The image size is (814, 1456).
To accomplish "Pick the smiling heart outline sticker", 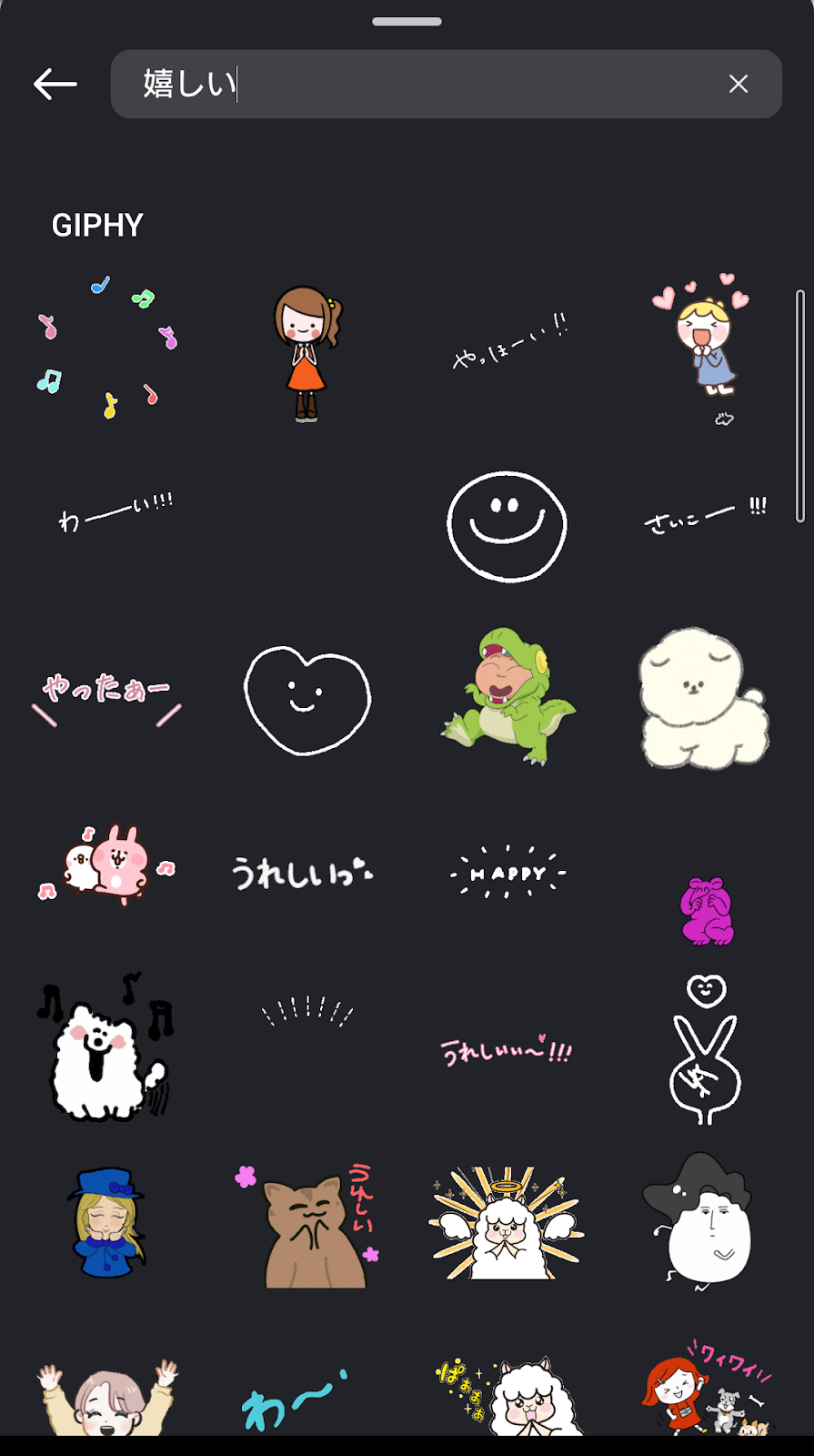I will (307, 700).
